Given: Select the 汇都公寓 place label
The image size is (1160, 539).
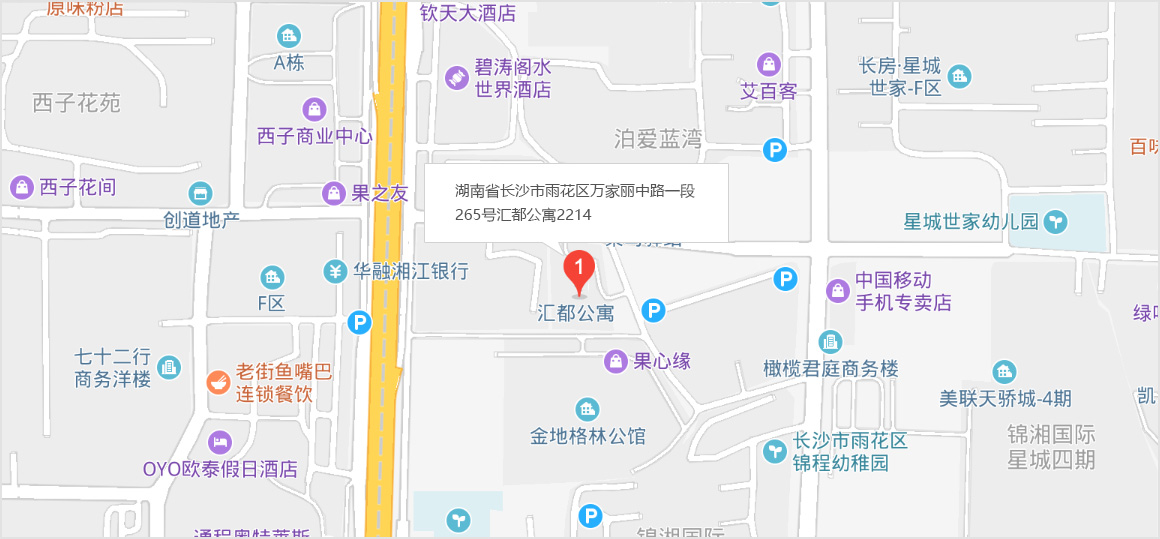Looking at the screenshot, I should (x=575, y=312).
